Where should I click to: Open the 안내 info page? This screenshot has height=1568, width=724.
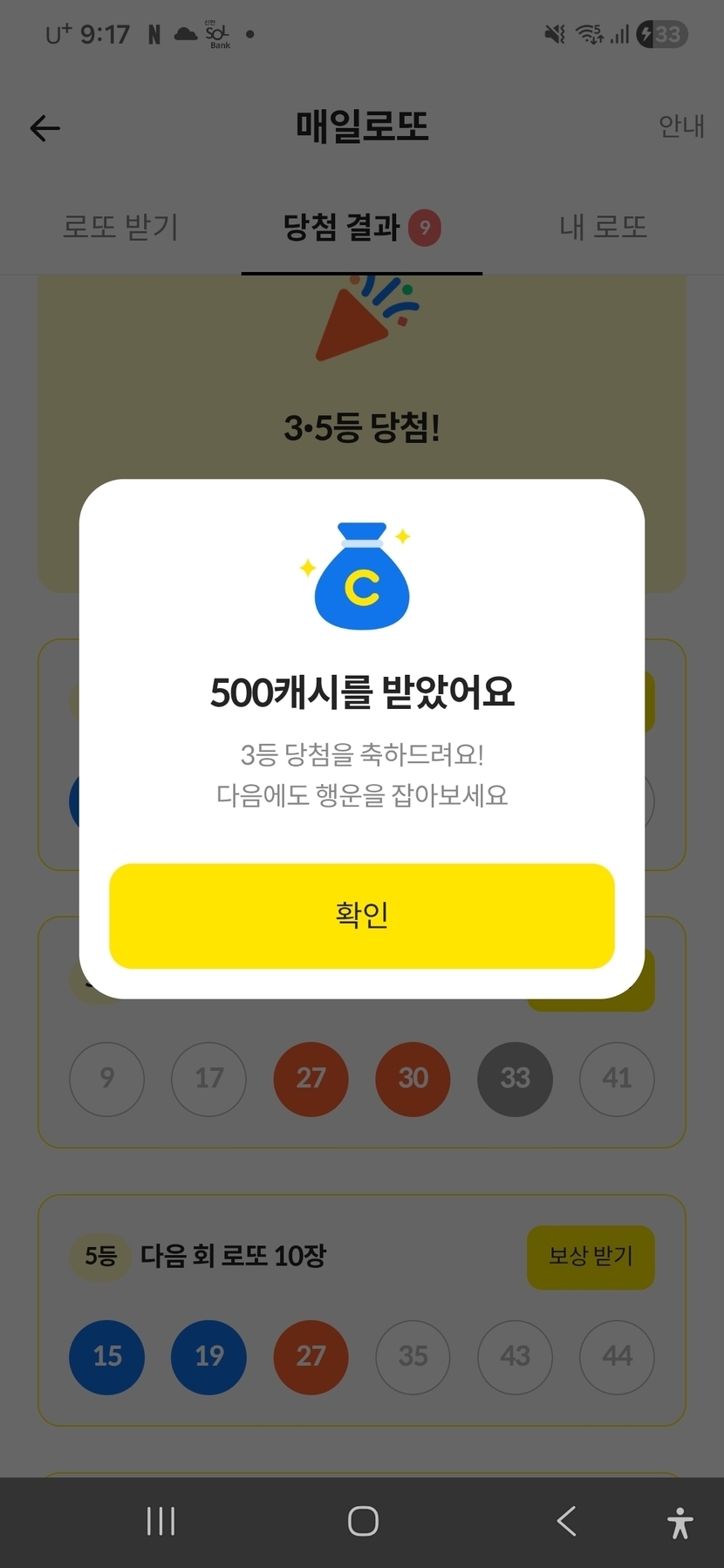[x=680, y=126]
